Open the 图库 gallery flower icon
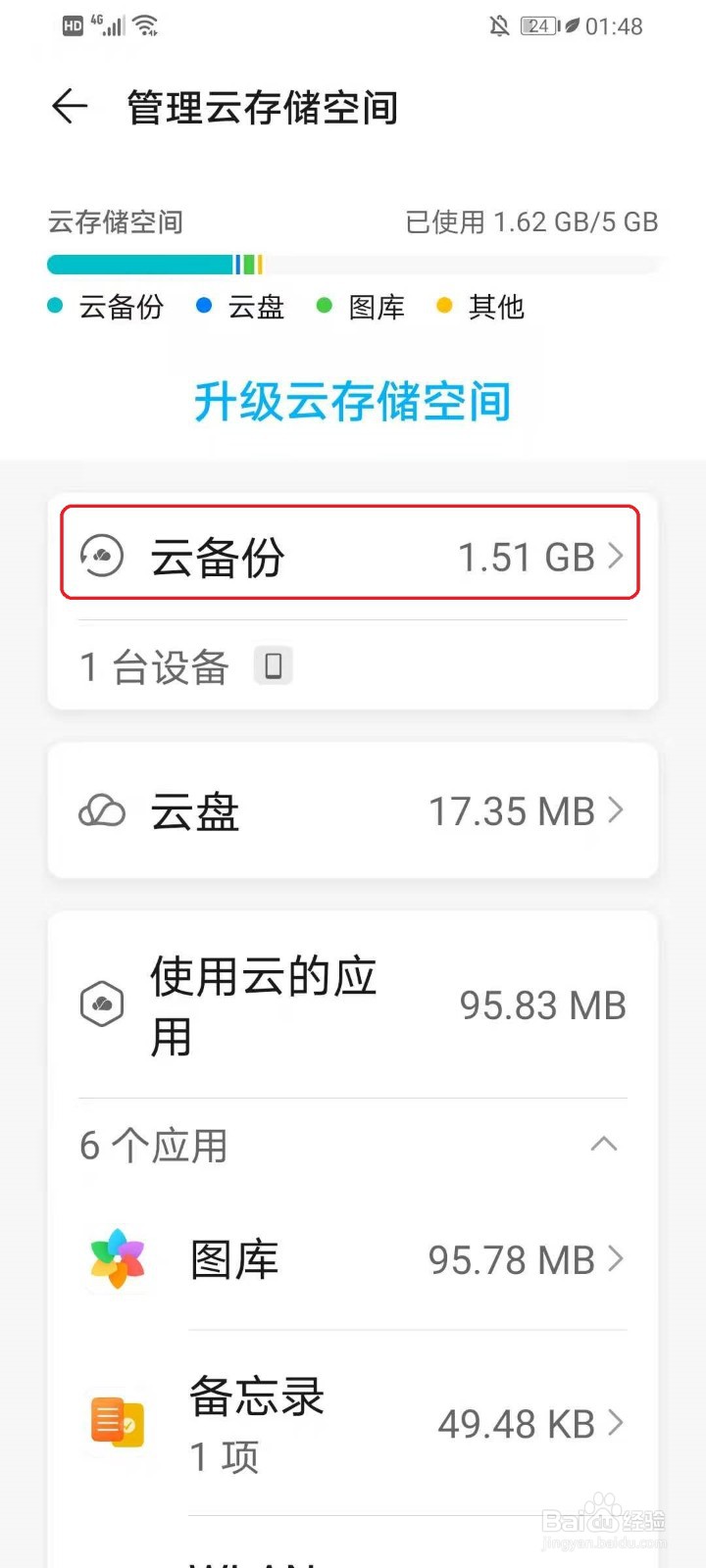This screenshot has width=706, height=1568. pos(118,1259)
